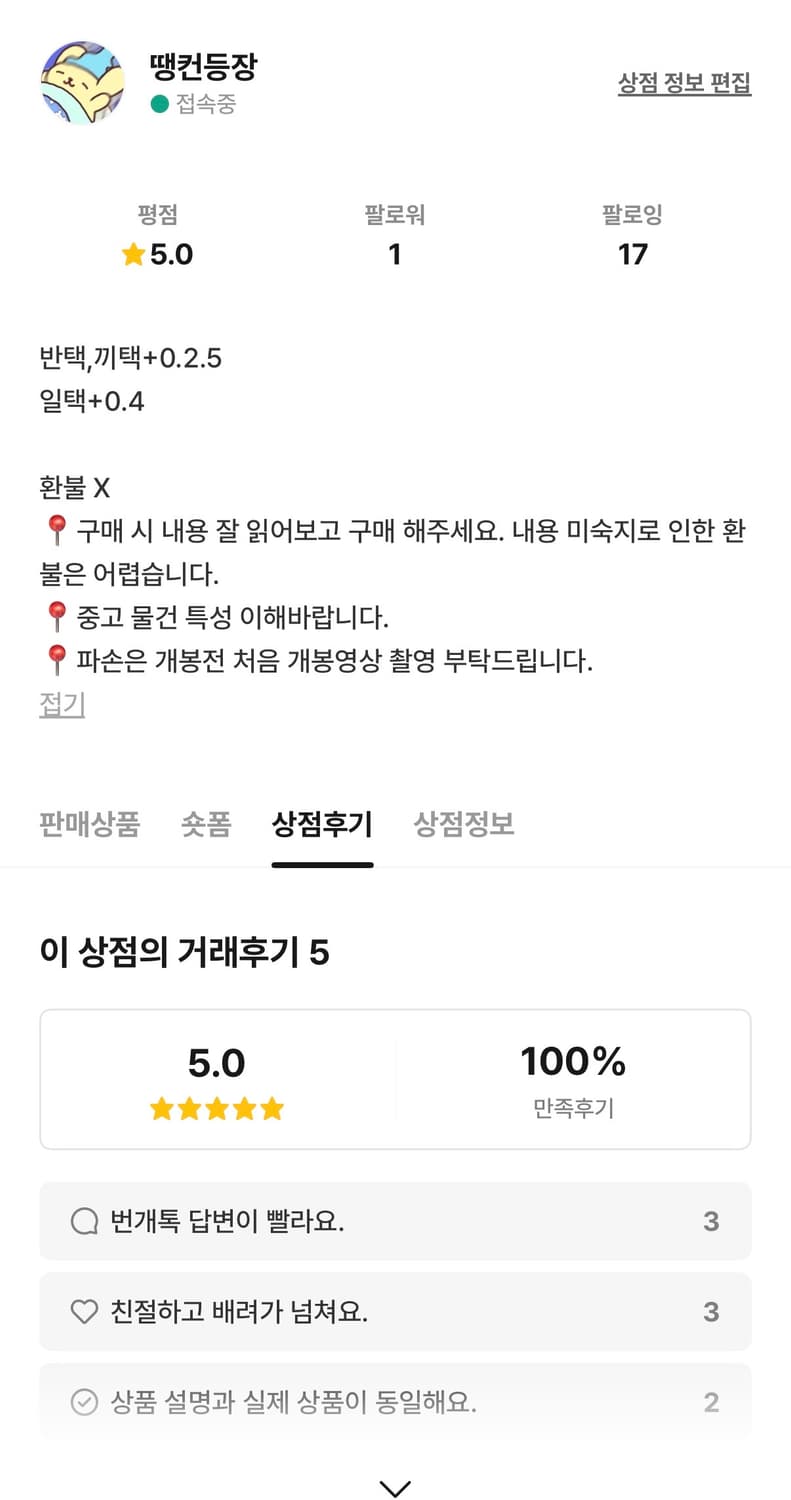This screenshot has width=791, height=1500.
Task: Select the 번개톡 답변이 빨라요 review filter
Action: pyautogui.click(x=395, y=1221)
